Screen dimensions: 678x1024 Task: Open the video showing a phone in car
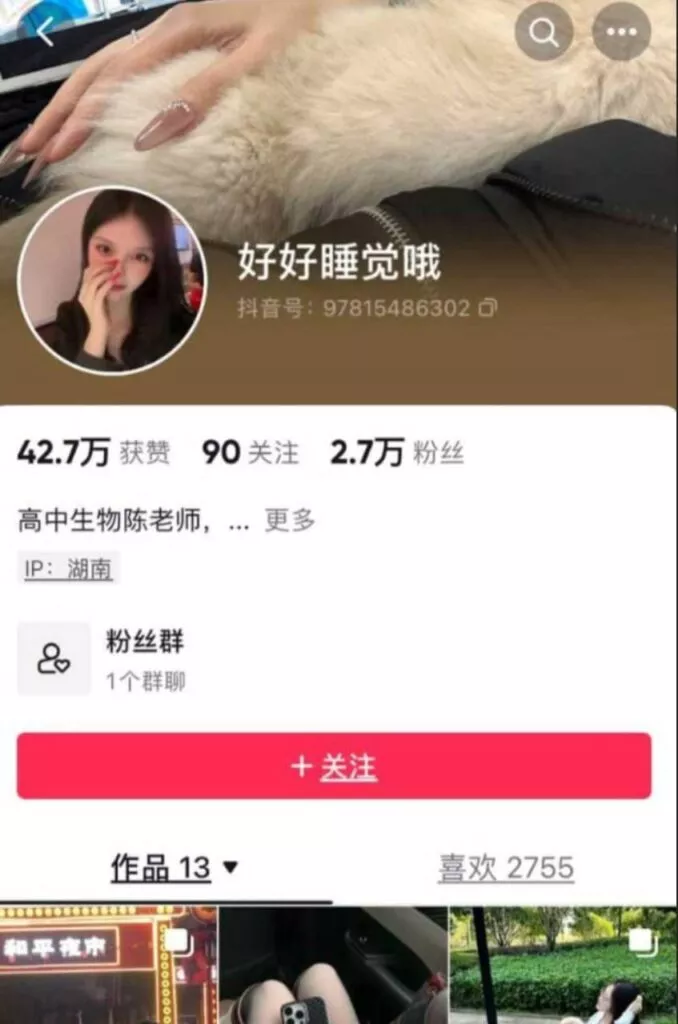click(x=333, y=964)
